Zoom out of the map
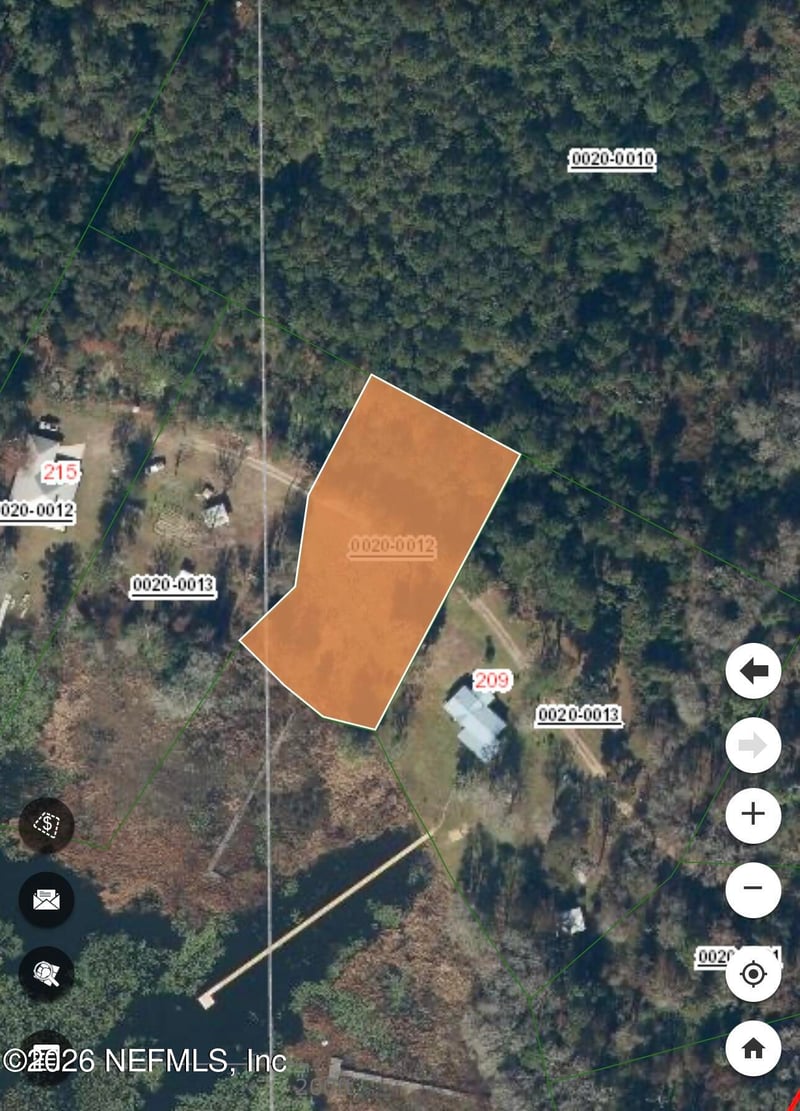Image resolution: width=800 pixels, height=1111 pixels. 753,889
